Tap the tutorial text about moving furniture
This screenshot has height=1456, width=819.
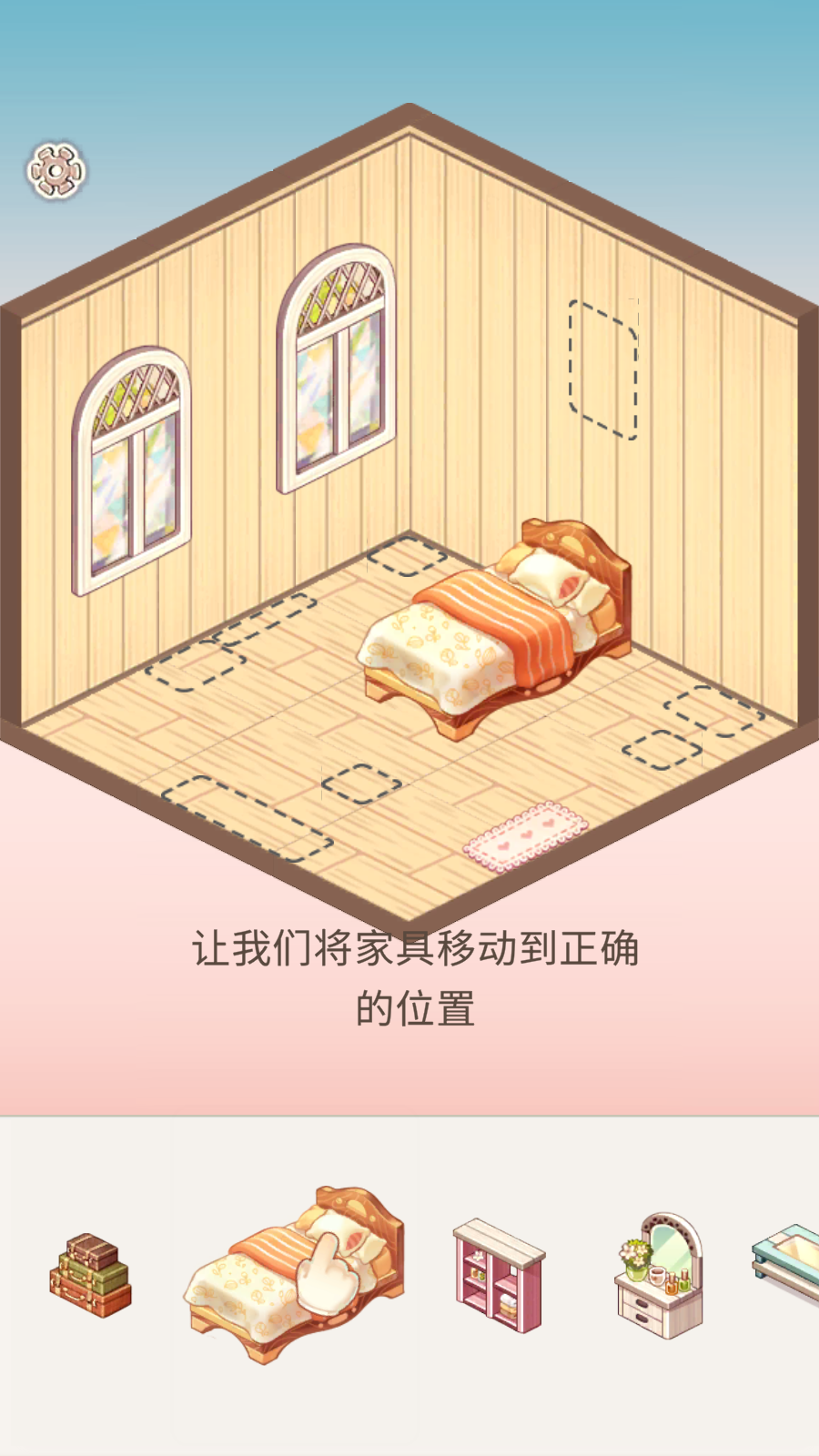[x=409, y=974]
